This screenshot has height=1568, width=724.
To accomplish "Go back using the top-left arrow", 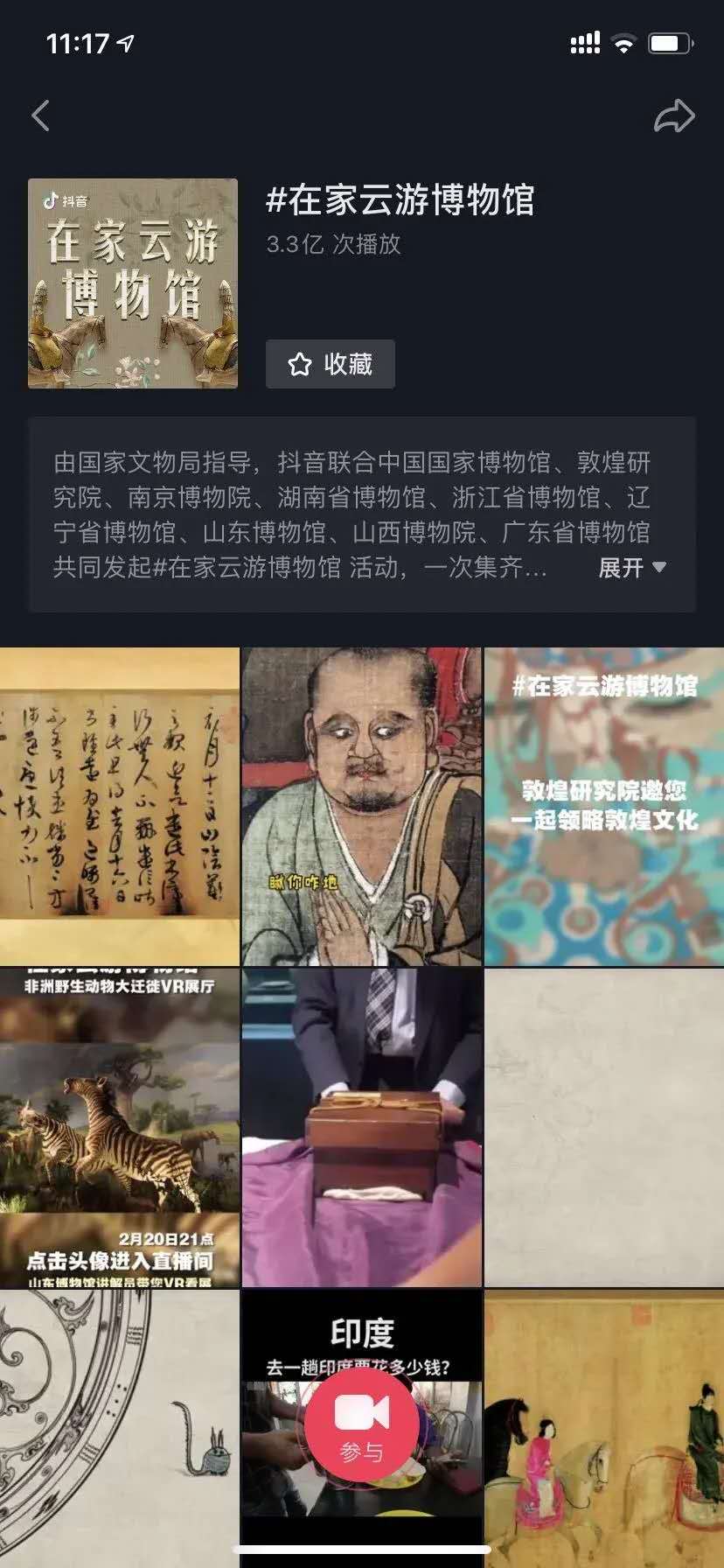I will (40, 115).
